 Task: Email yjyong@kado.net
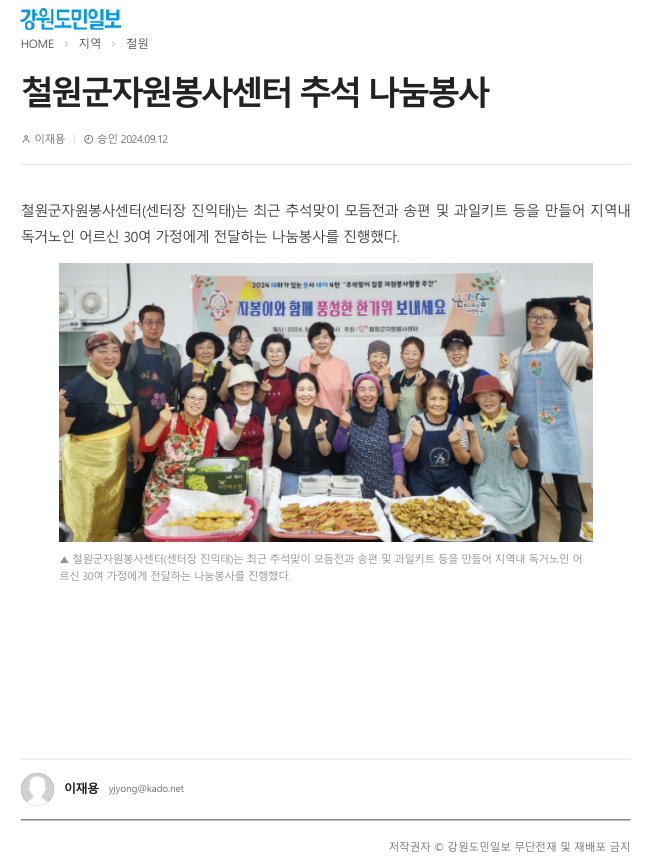pyautogui.click(x=146, y=789)
